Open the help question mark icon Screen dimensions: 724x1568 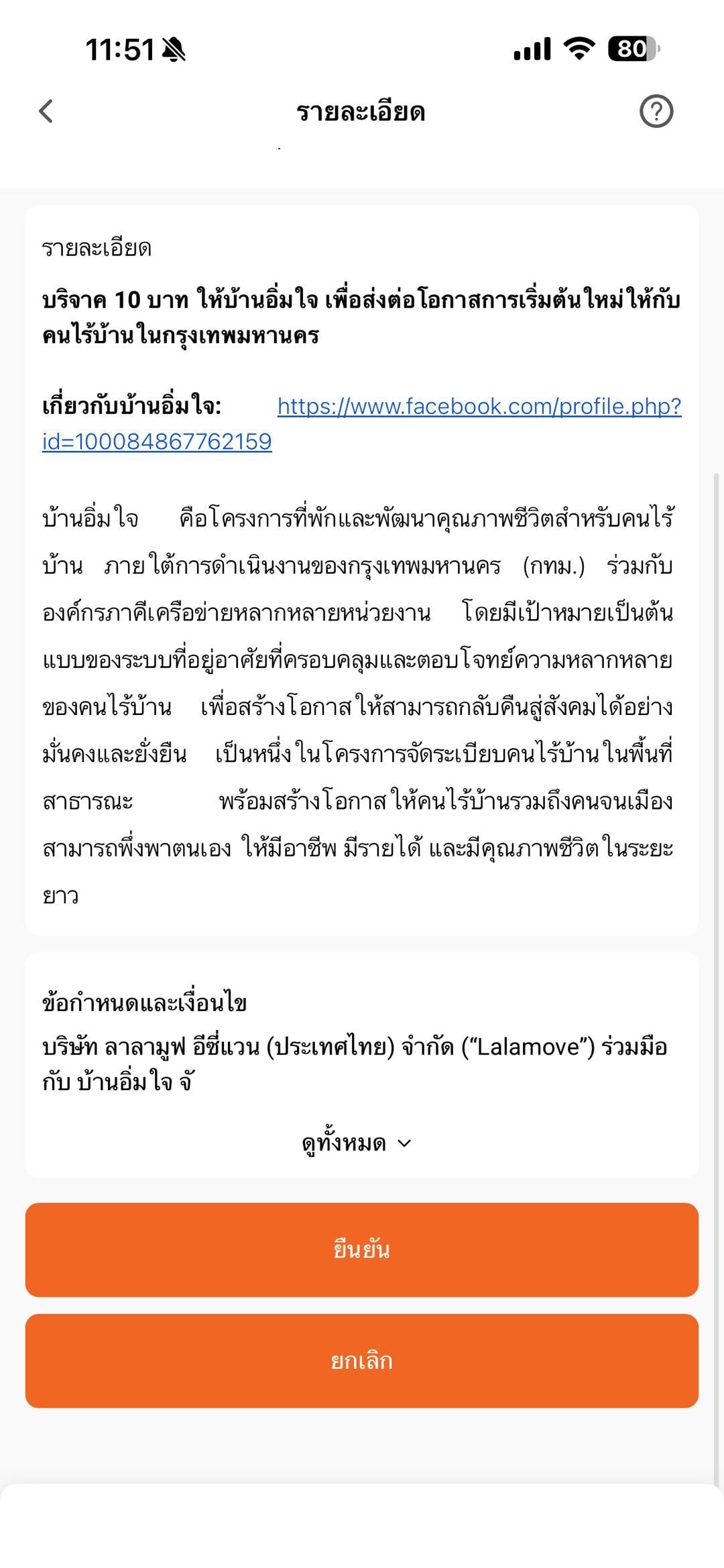tap(656, 111)
